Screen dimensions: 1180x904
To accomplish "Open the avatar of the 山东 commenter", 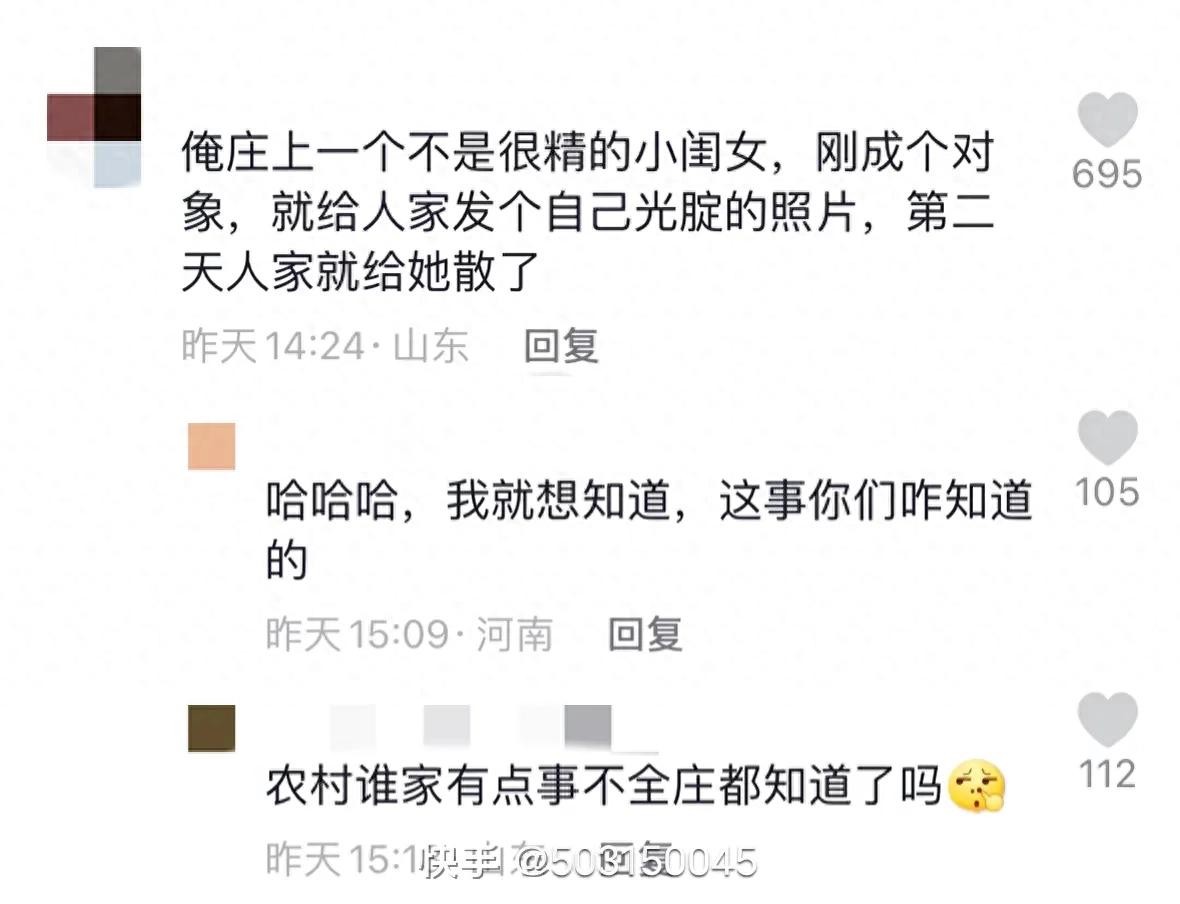I will click(x=94, y=117).
